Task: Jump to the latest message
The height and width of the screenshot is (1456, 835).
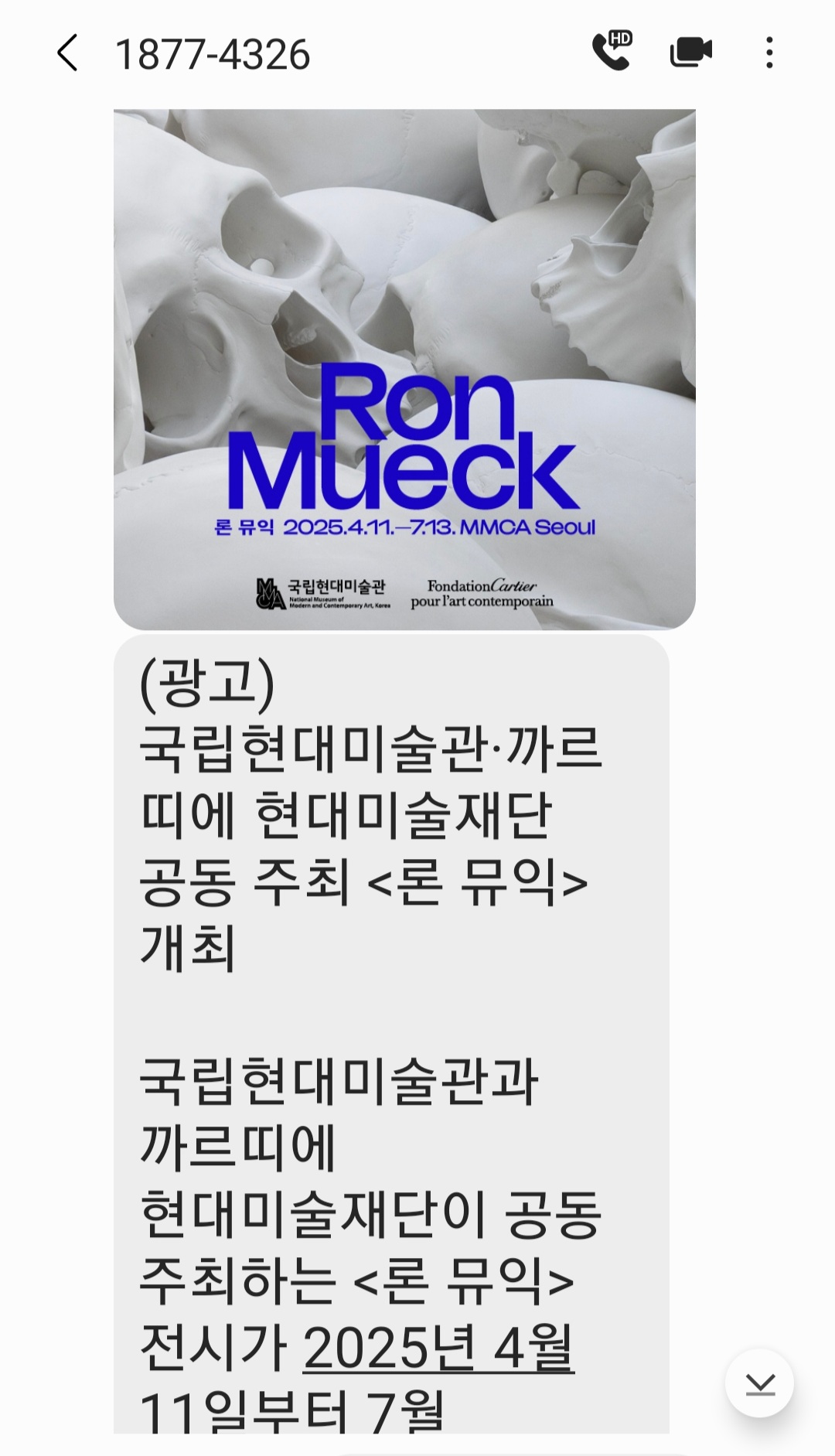Action: [x=759, y=1383]
